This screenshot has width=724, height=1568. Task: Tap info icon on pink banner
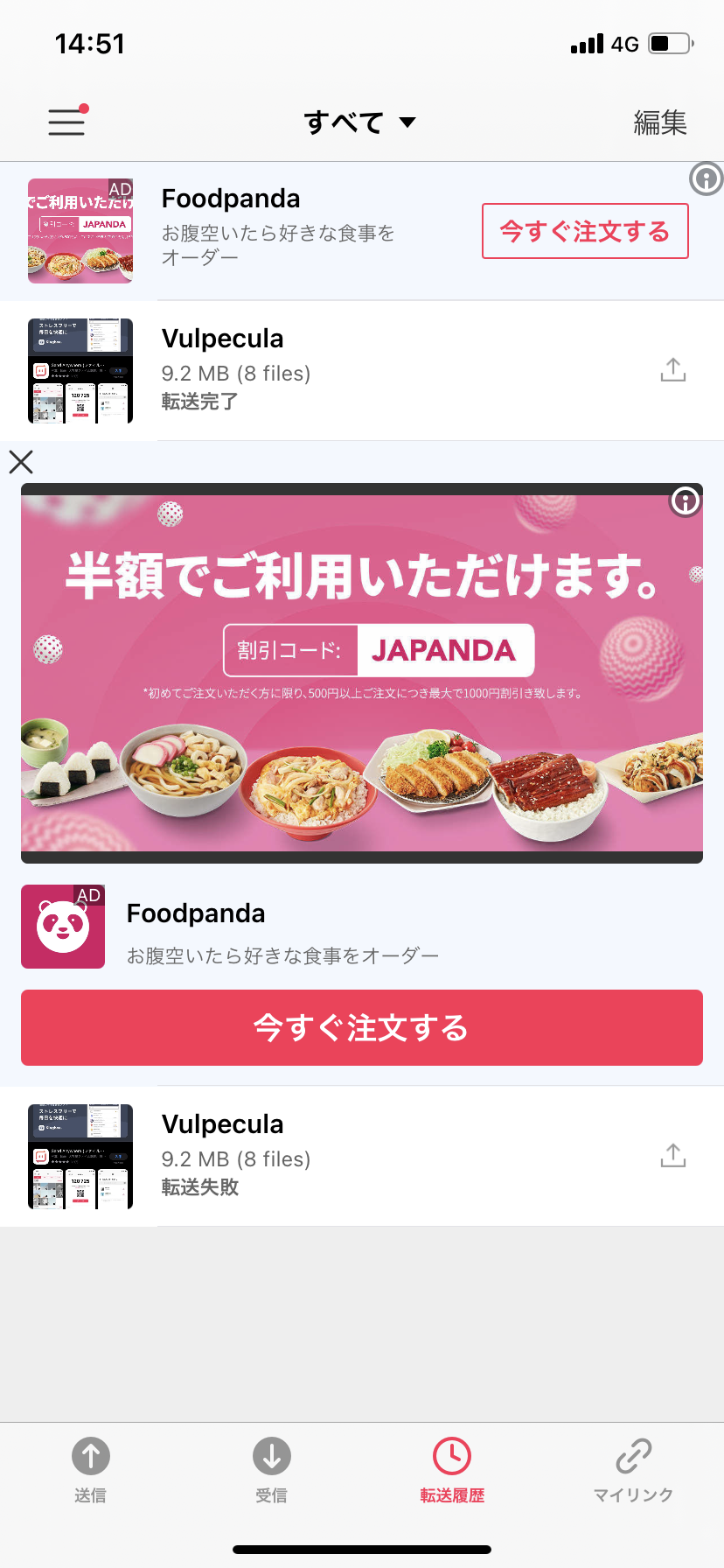686,501
